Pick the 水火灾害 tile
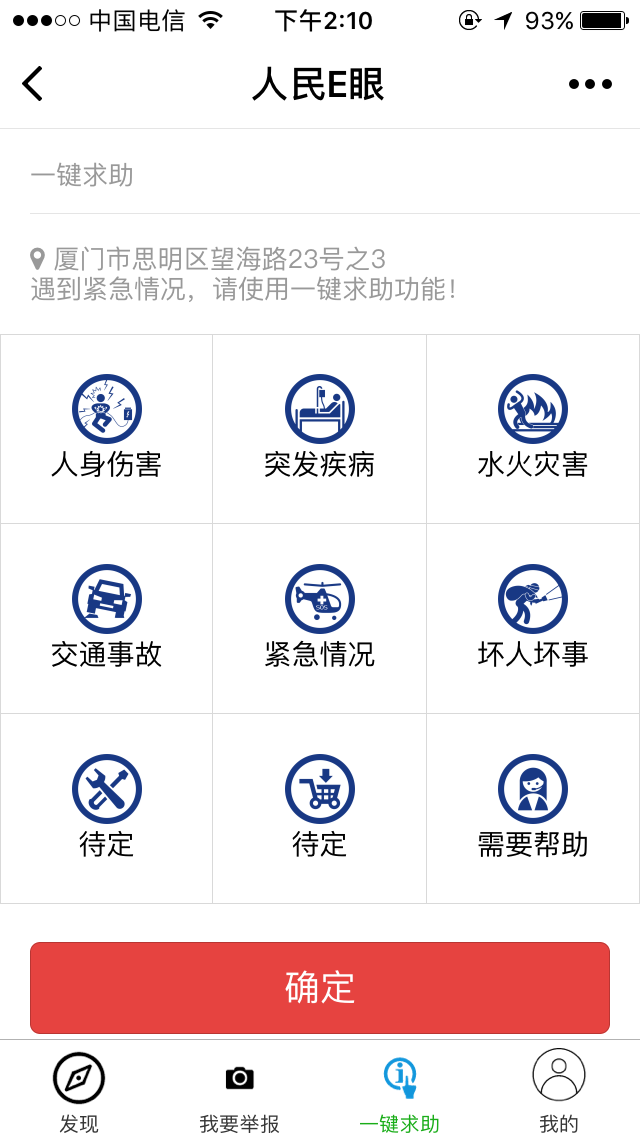The height and width of the screenshot is (1136, 640). [533, 428]
